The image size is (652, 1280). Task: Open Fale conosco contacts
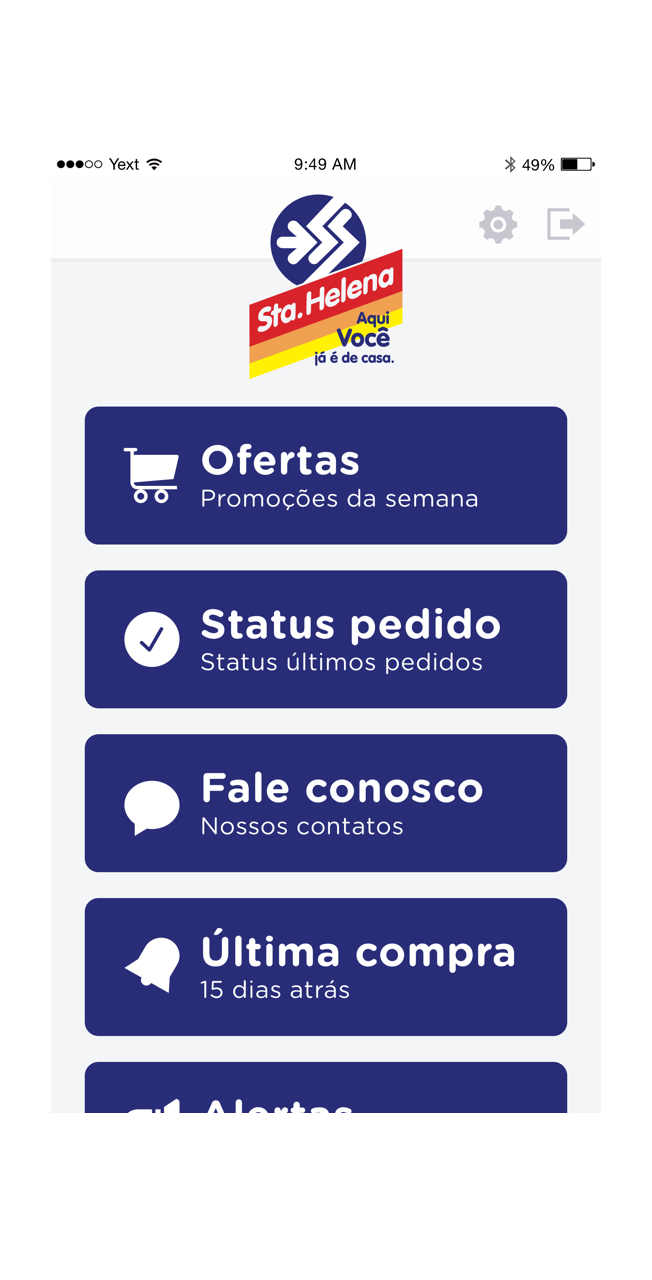pos(326,803)
